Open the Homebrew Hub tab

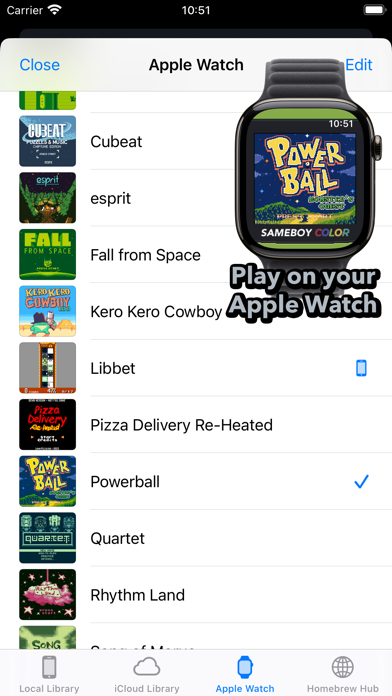[x=343, y=675]
